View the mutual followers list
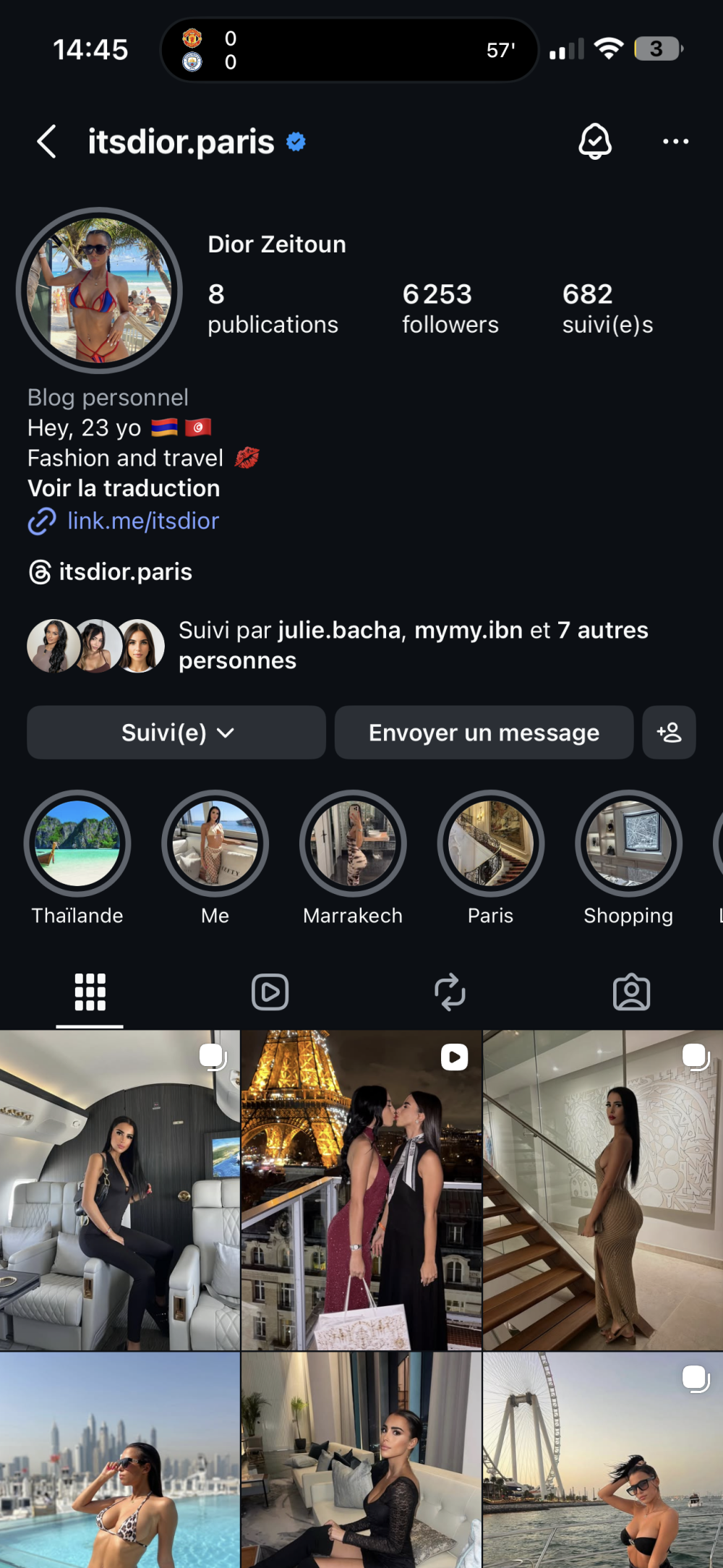 (412, 645)
